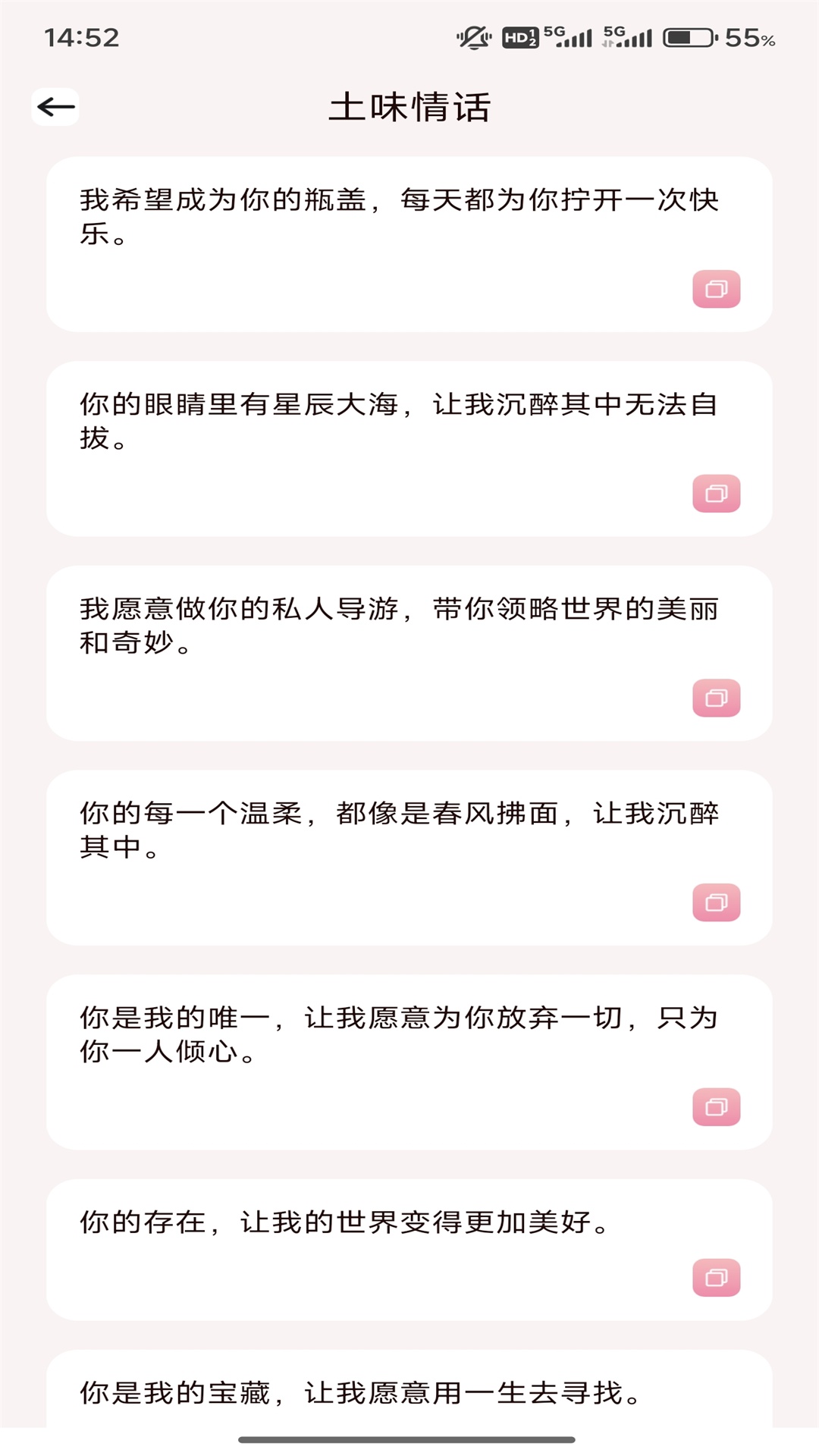Copy the quote about 瓶盖 (bottle cap)
Screen dimensions: 819x1456
click(x=716, y=288)
